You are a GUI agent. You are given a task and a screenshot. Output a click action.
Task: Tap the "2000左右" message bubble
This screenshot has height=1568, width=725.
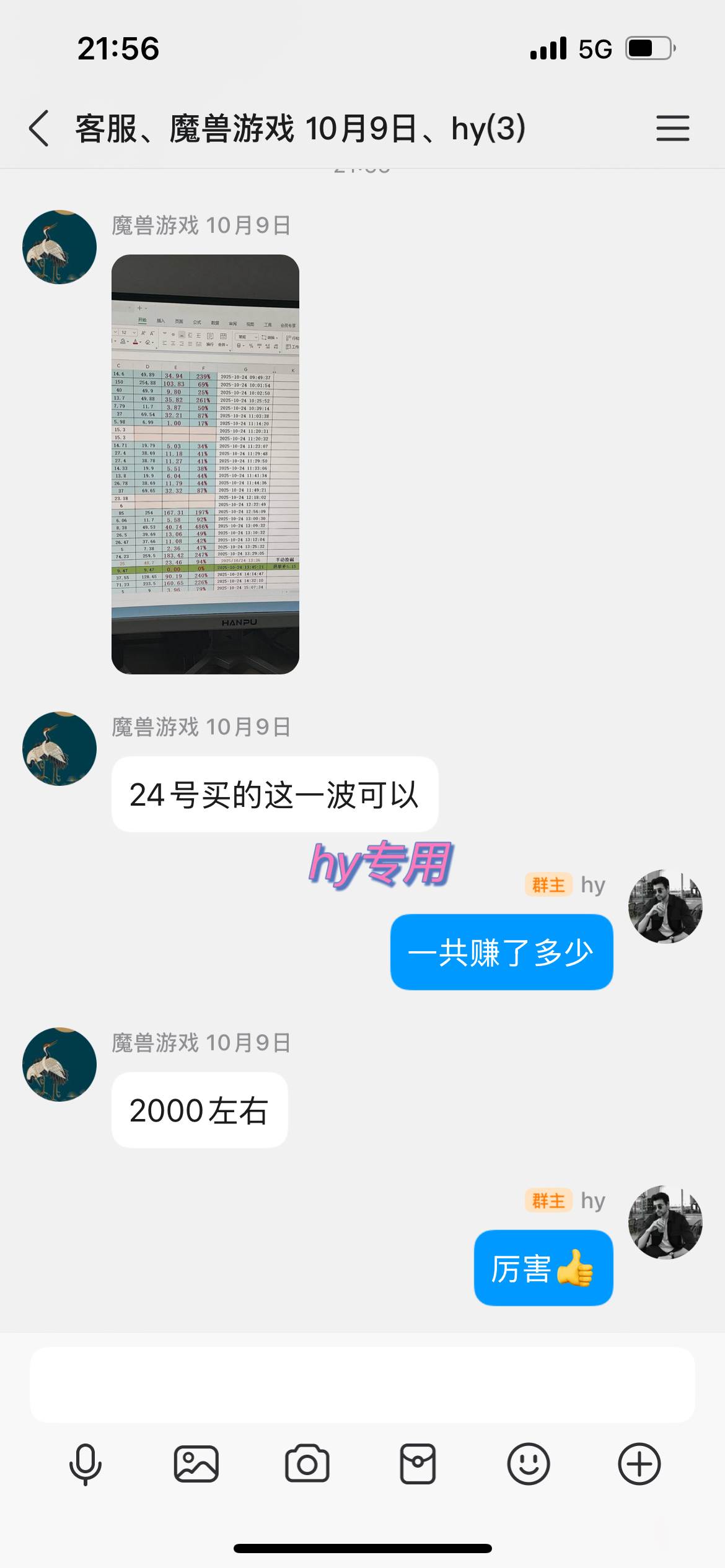coord(200,1112)
